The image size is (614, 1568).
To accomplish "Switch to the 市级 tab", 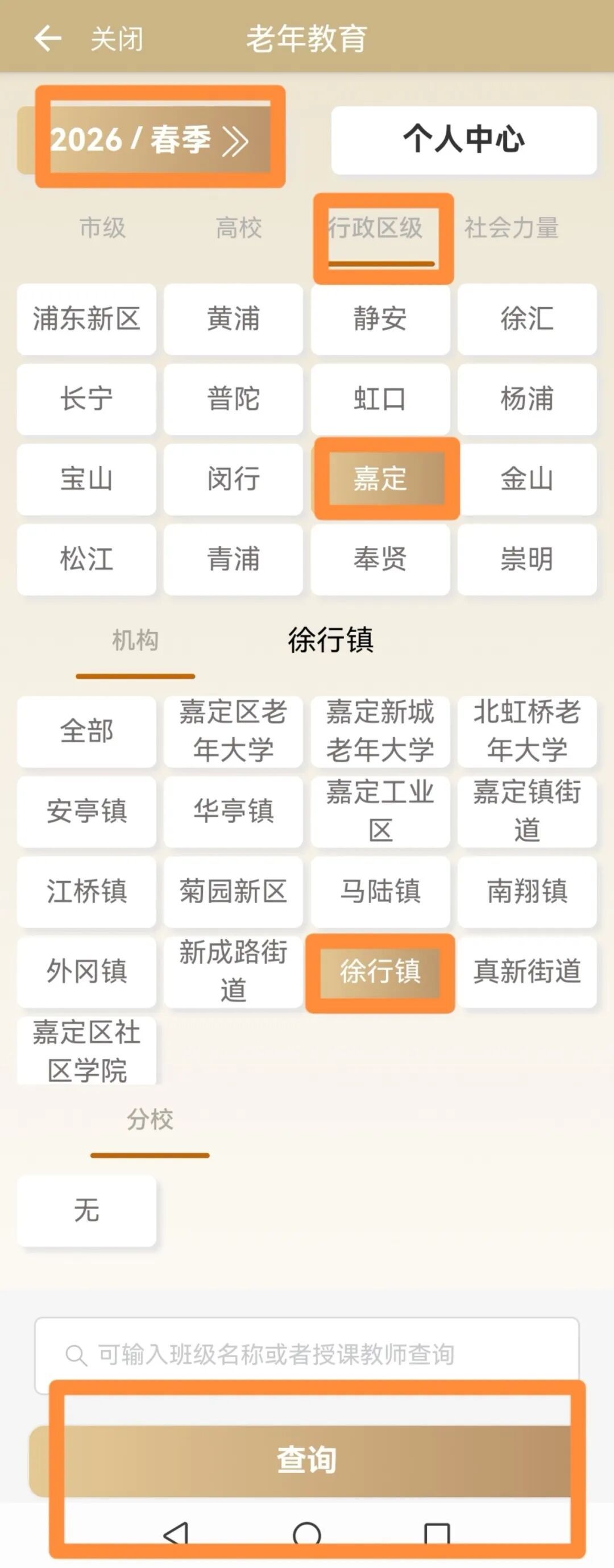I will [x=102, y=228].
